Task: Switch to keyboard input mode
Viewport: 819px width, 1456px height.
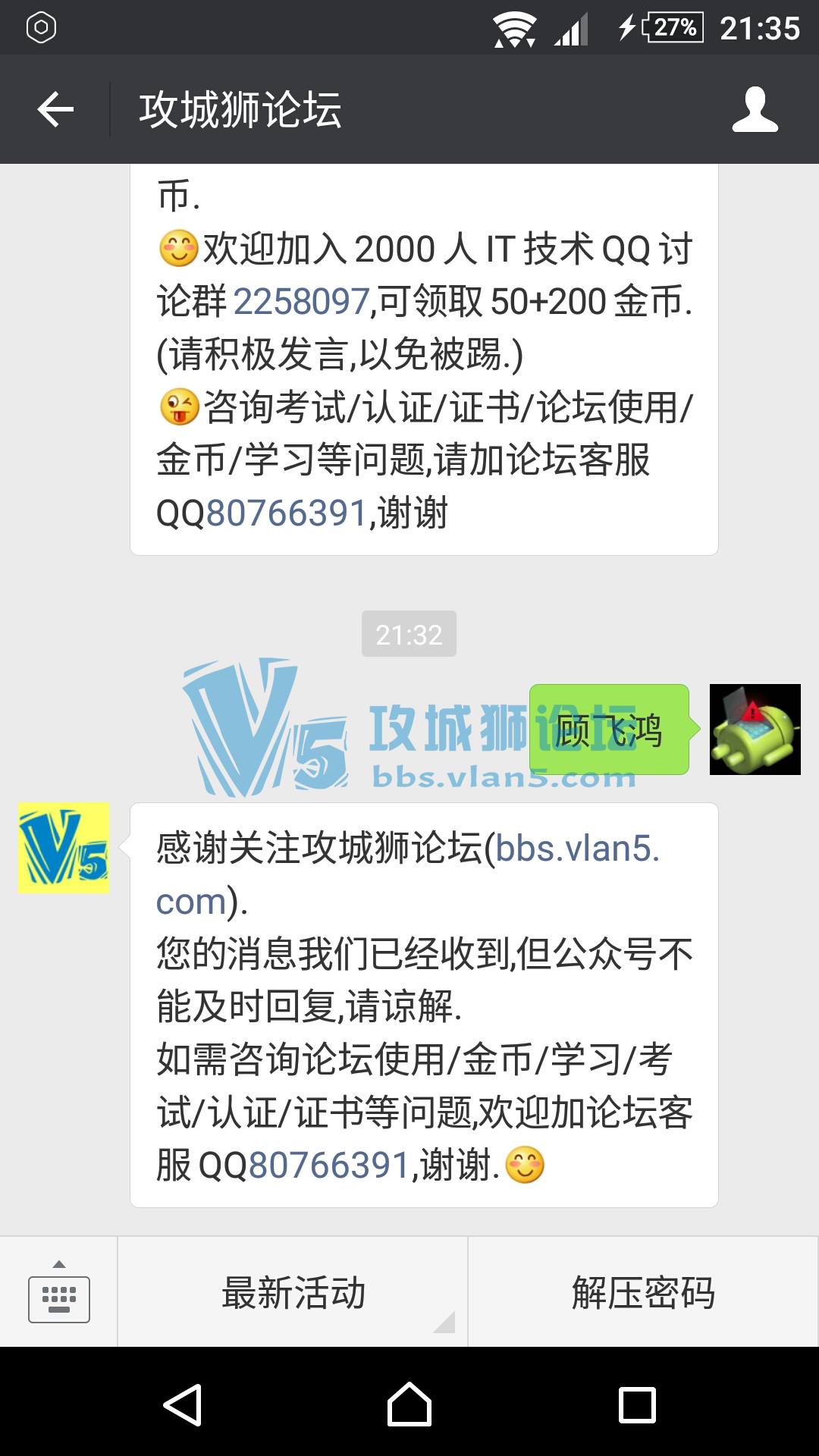Action: 58,1293
